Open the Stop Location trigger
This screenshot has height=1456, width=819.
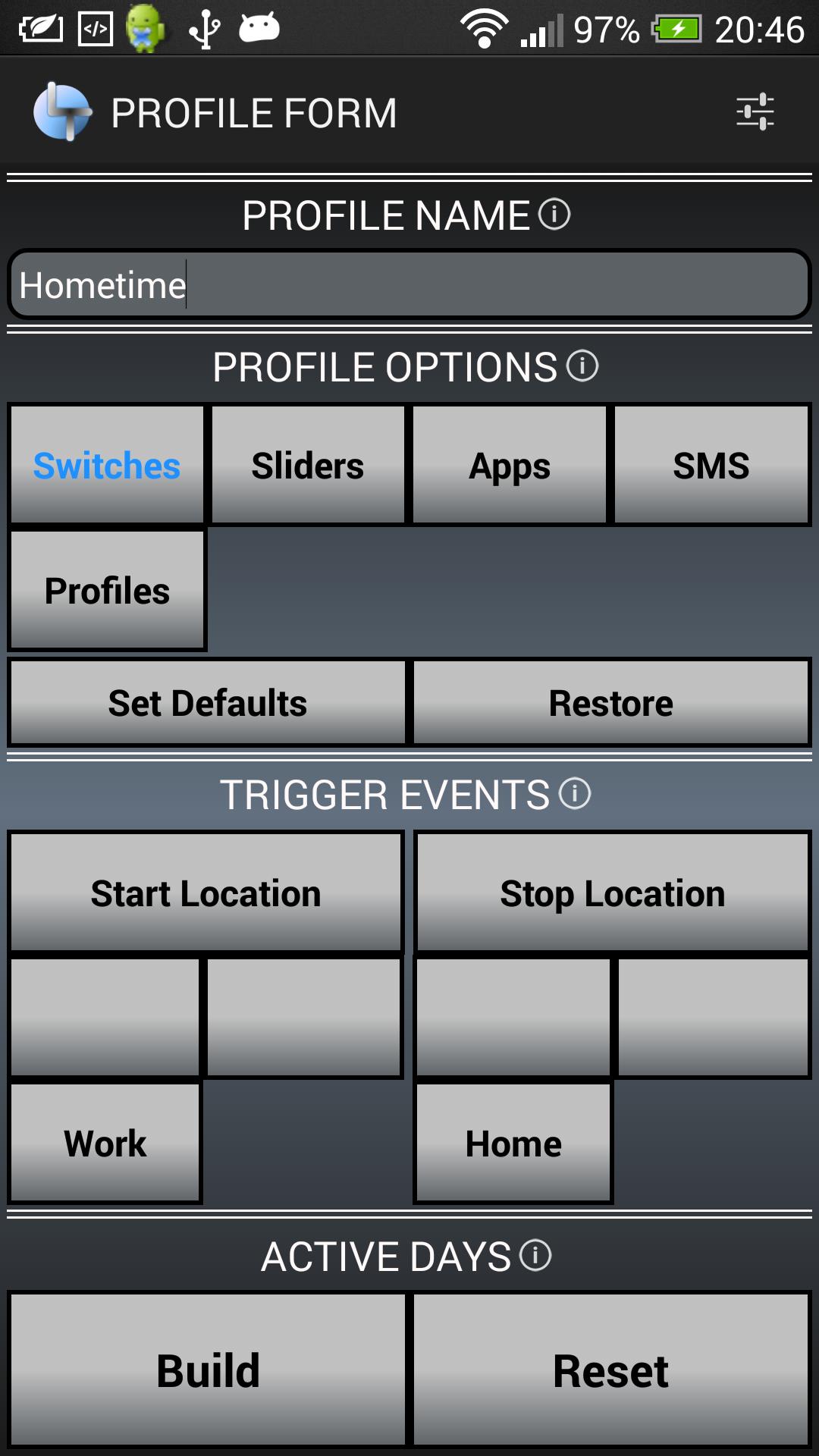coord(611,893)
